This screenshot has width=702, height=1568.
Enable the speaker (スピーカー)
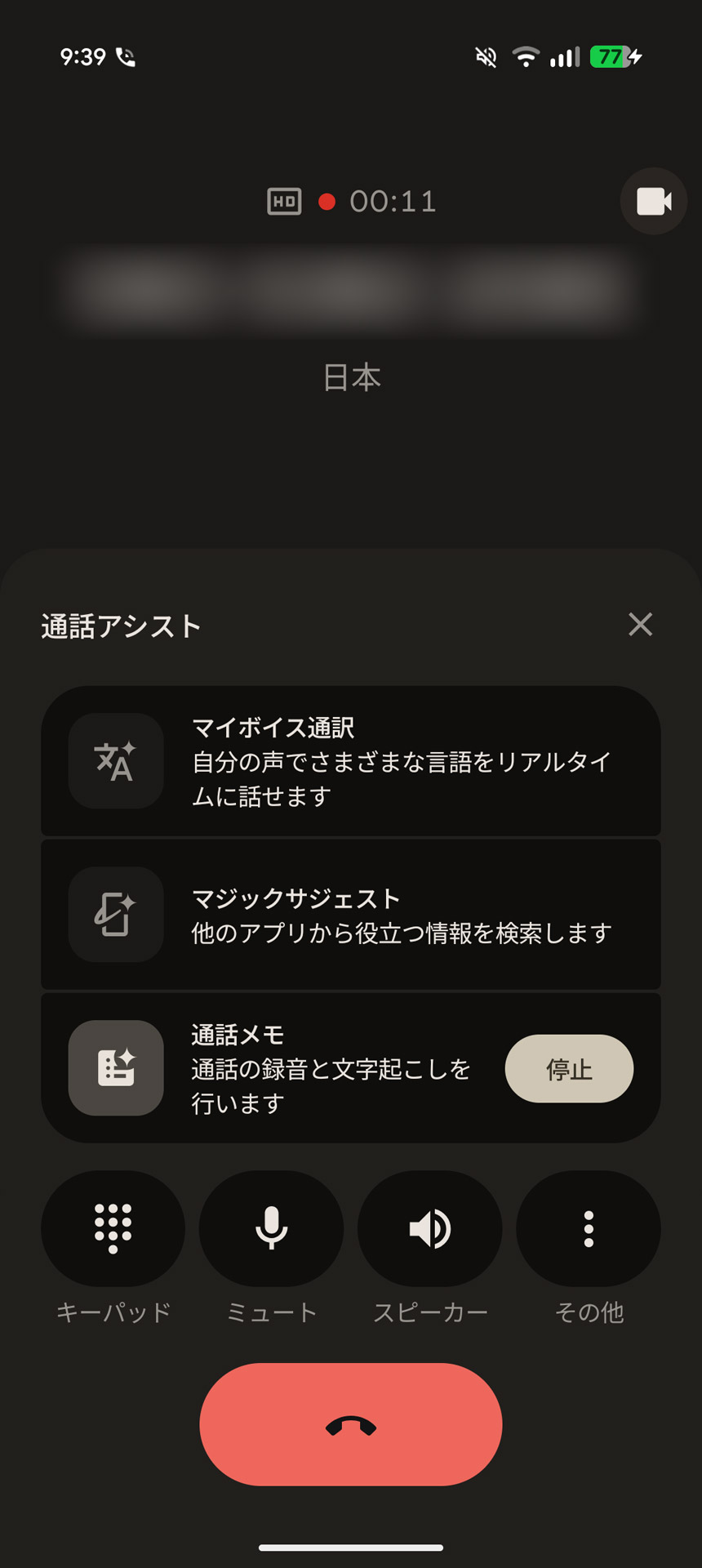pyautogui.click(x=429, y=1228)
